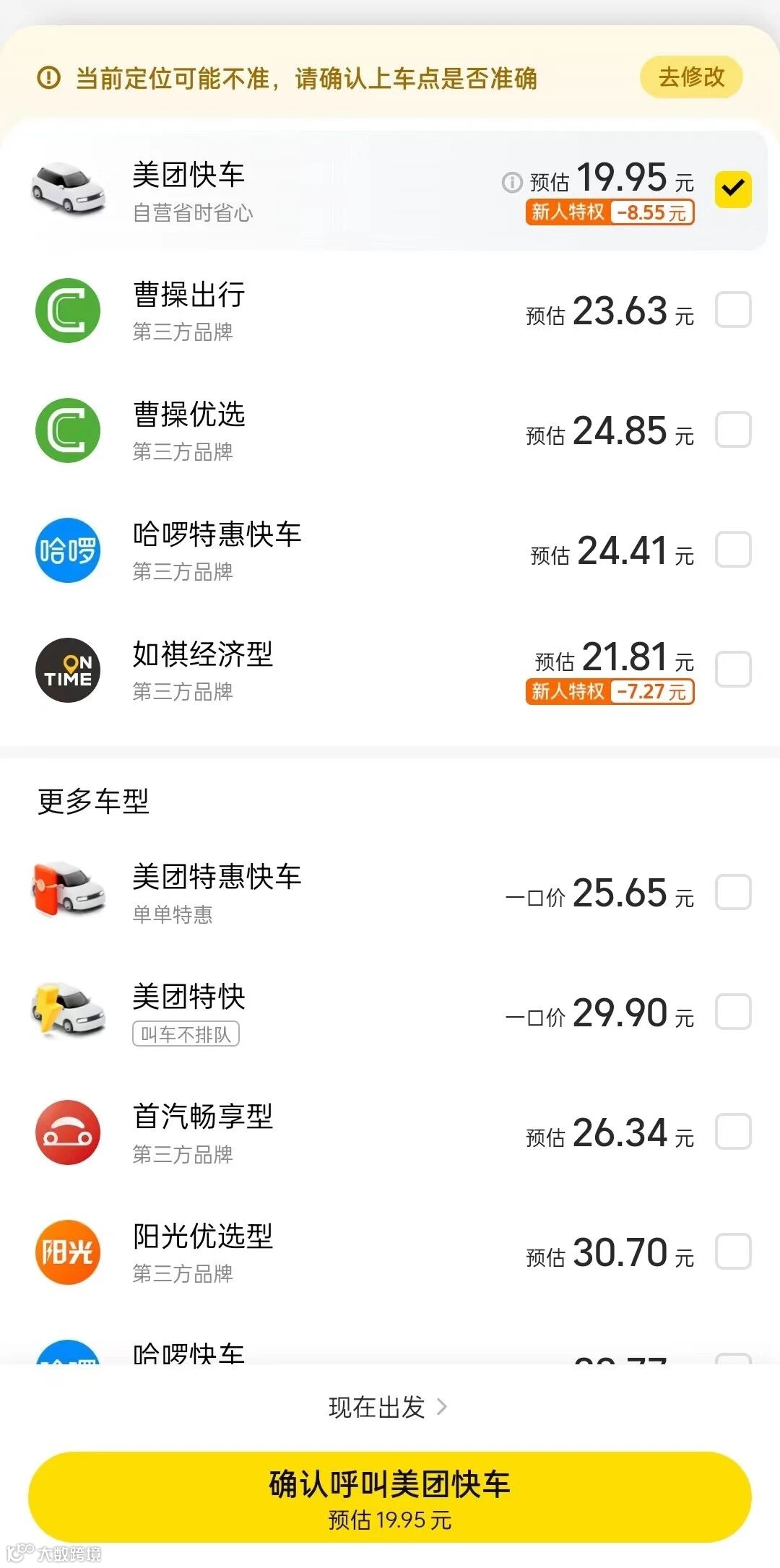Open the 现在出发 departure time picker
Screen dimensions: 780x1568
click(389, 1407)
